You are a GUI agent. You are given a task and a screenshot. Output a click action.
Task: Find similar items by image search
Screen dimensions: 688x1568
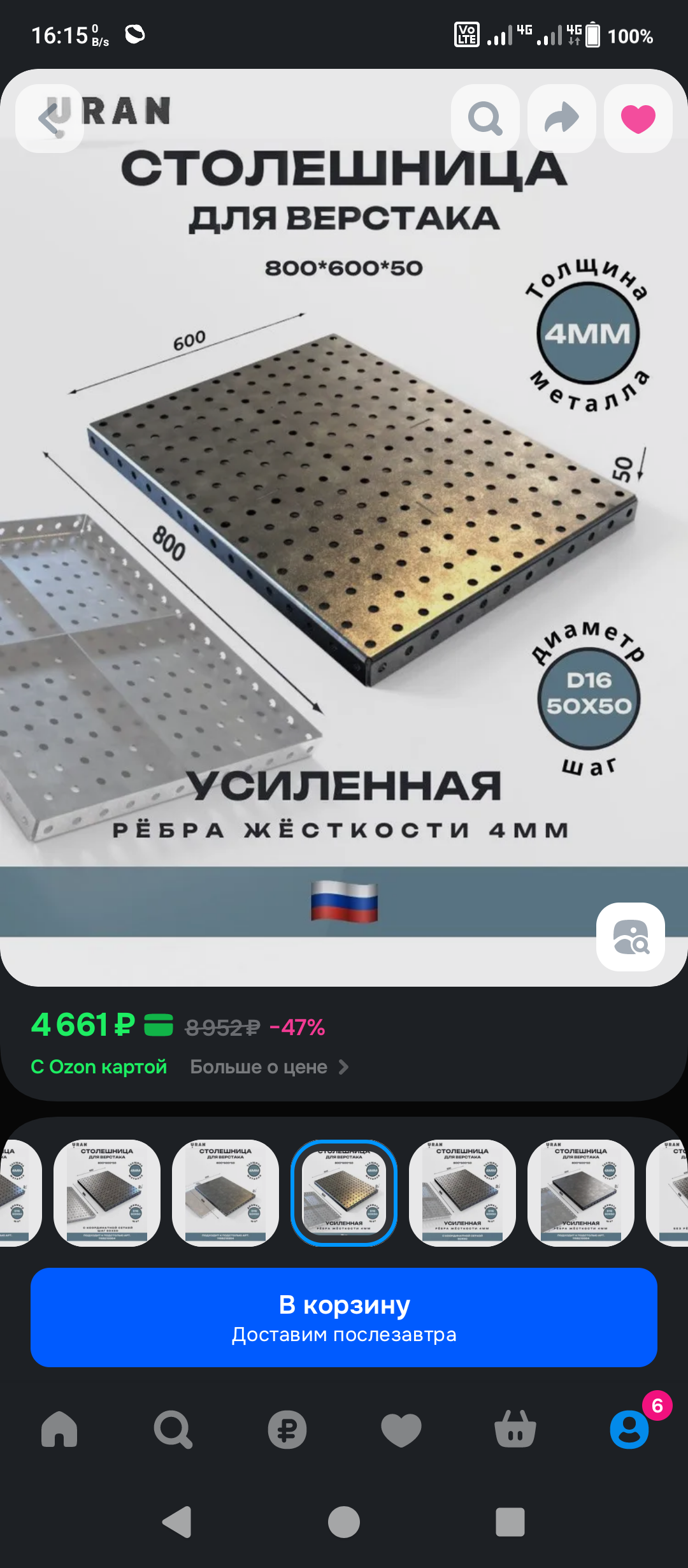tap(630, 936)
